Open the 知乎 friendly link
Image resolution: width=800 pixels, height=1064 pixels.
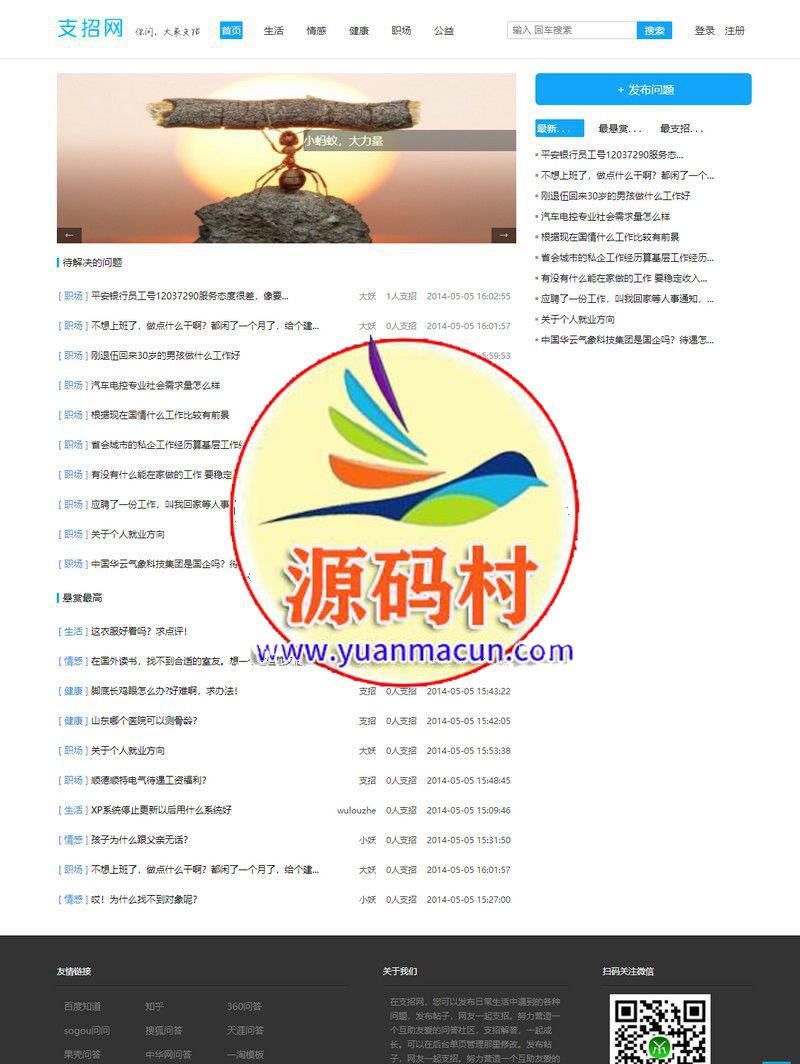154,1006
